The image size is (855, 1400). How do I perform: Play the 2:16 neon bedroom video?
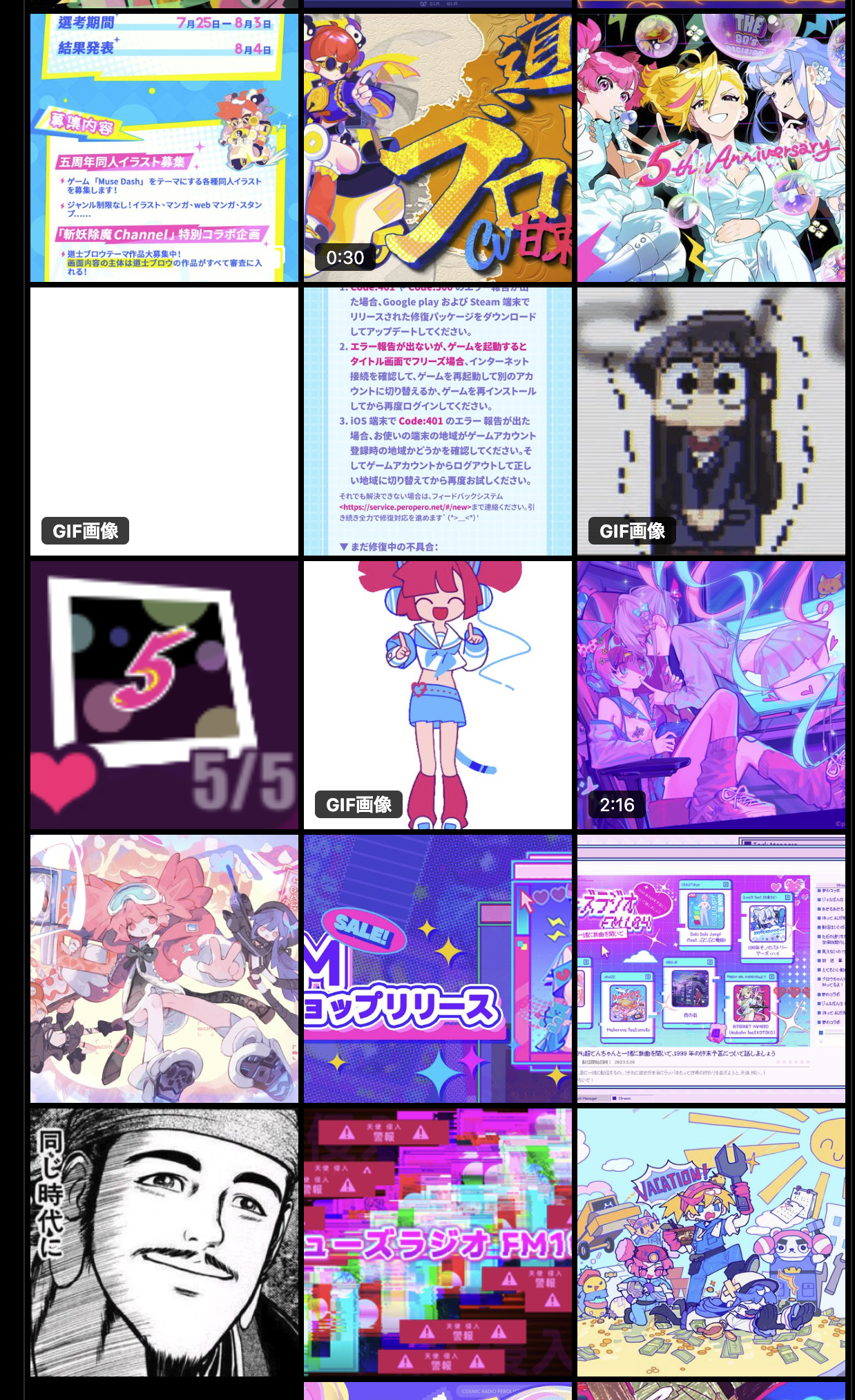(711, 694)
